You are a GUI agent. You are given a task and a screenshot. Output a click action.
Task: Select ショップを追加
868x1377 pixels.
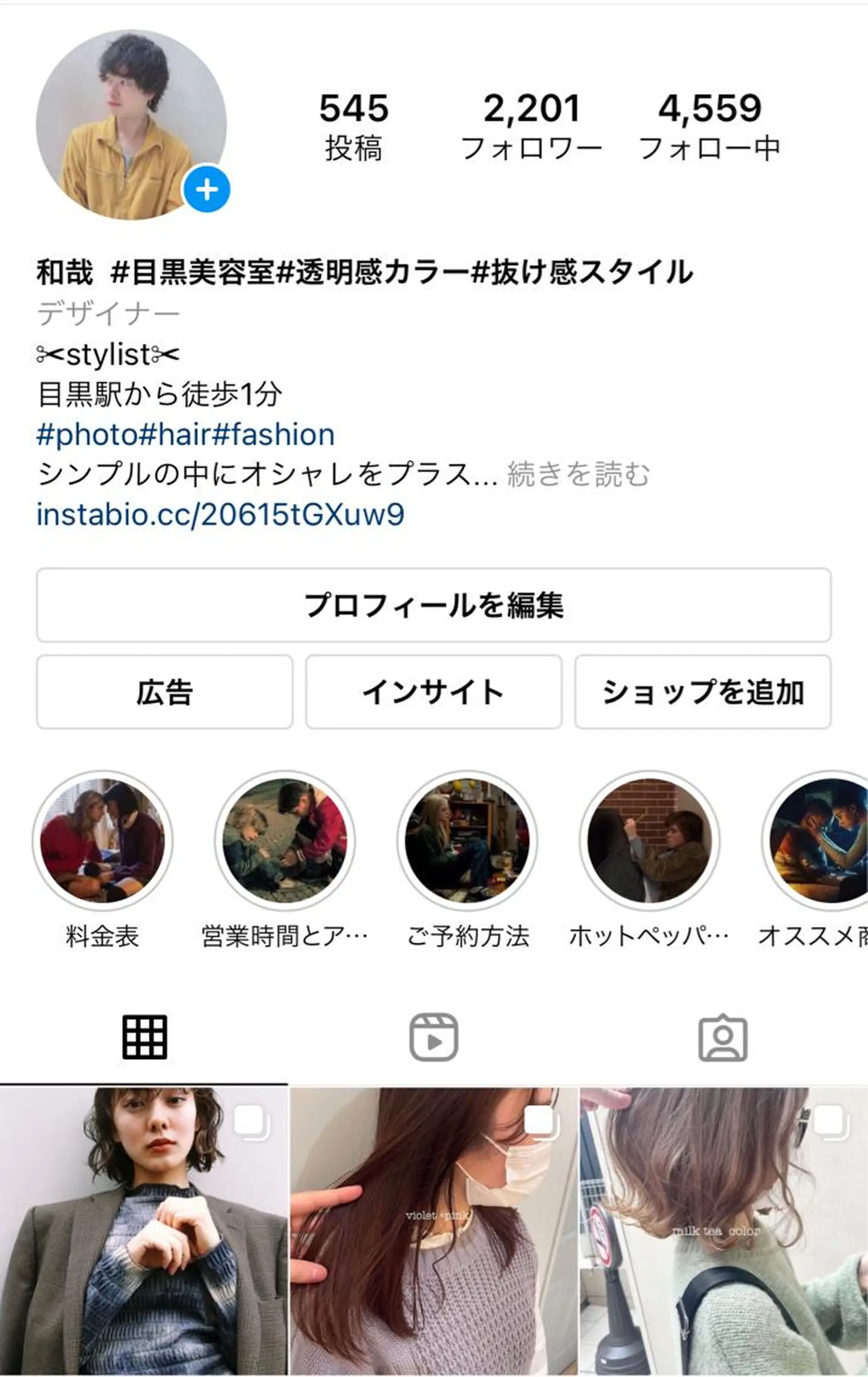click(702, 692)
